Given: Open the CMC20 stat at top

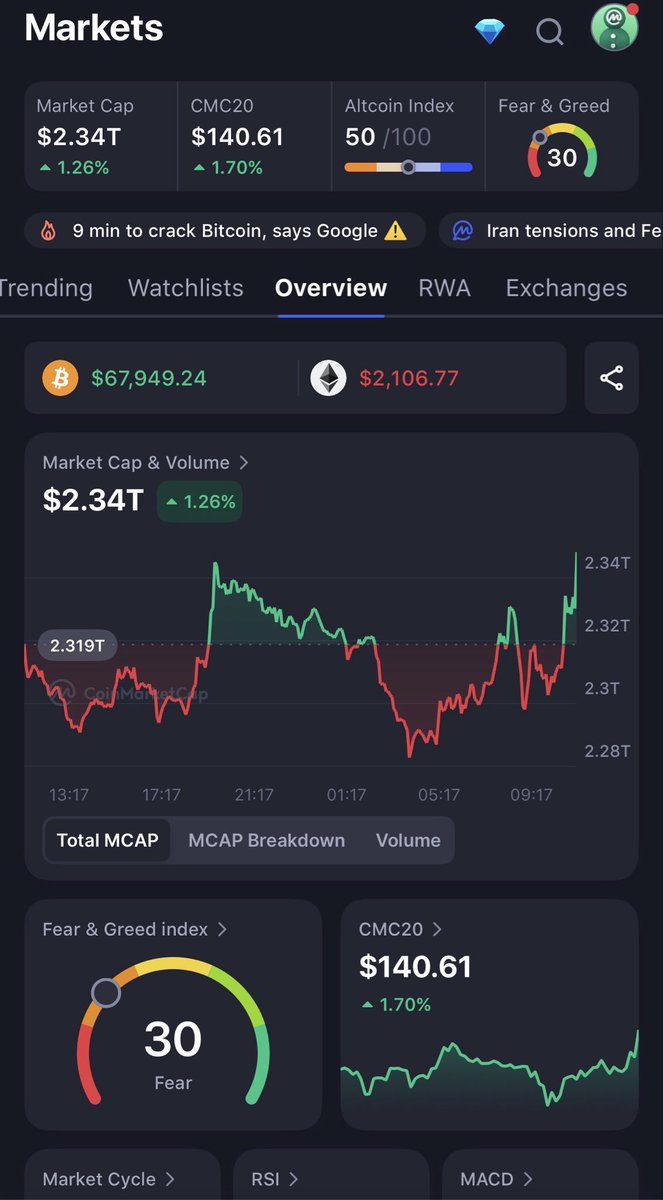Looking at the screenshot, I should 254,136.
